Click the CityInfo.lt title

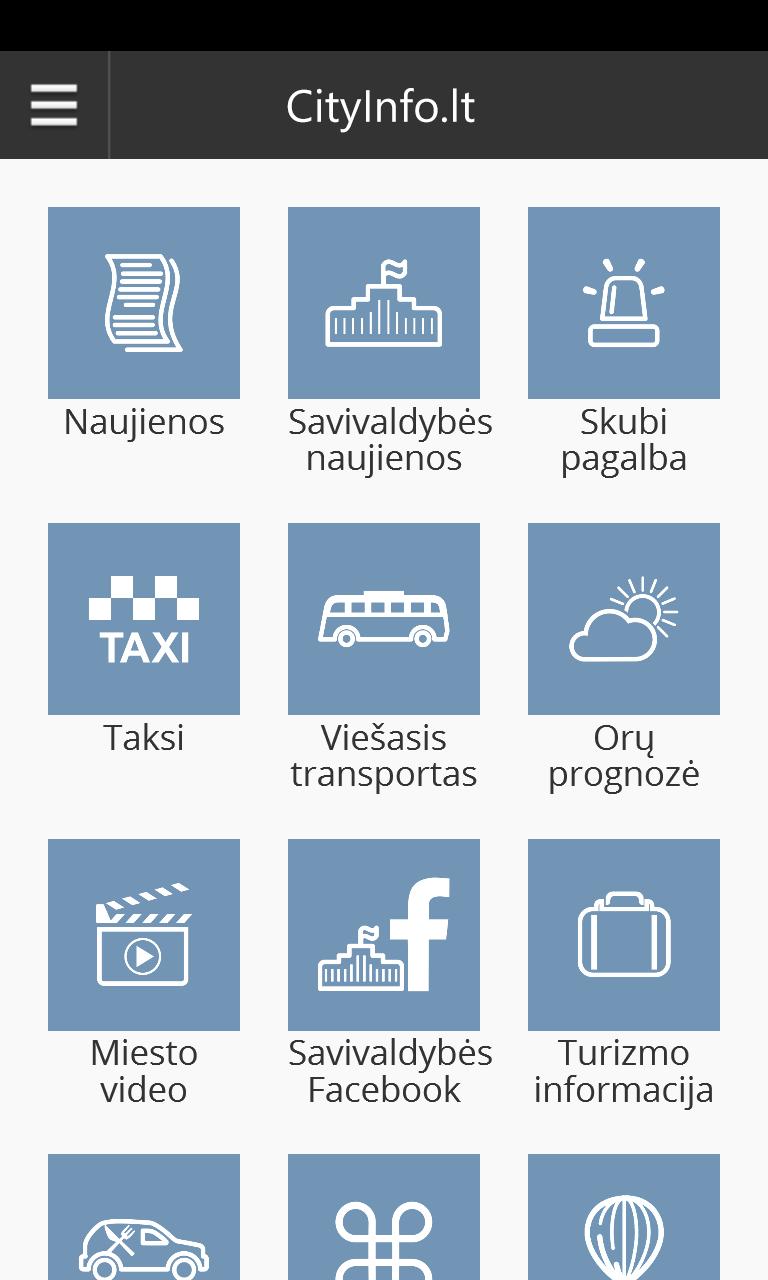(380, 104)
